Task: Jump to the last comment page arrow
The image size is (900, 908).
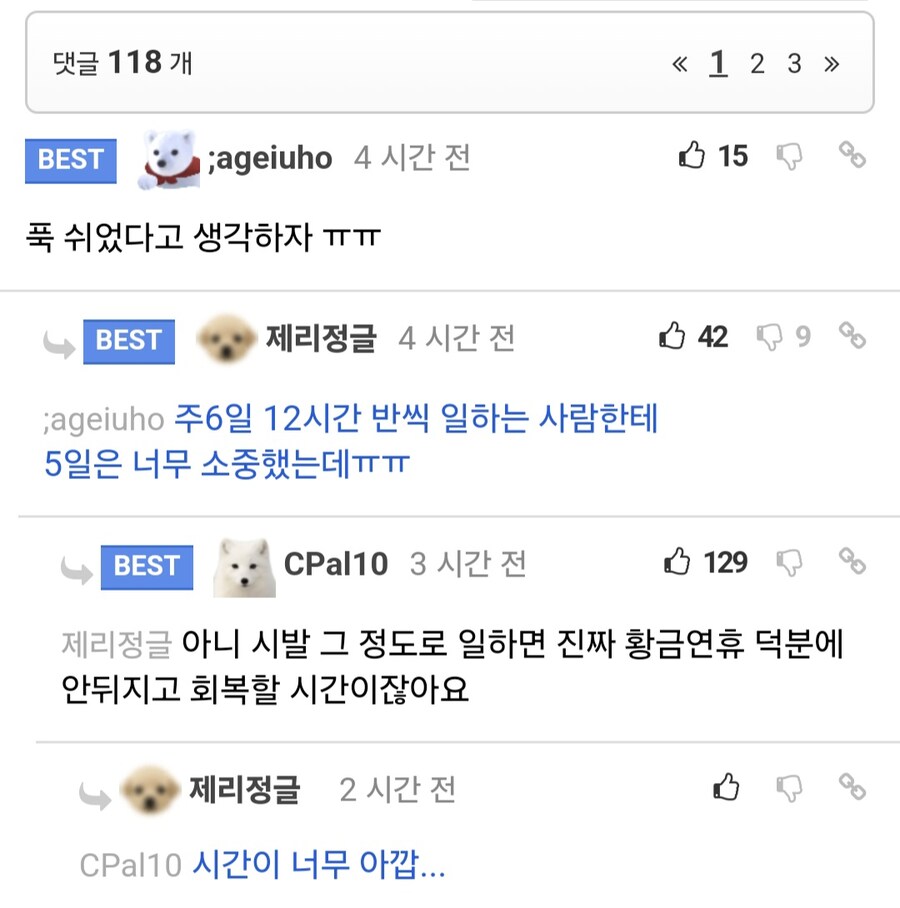Action: click(831, 64)
